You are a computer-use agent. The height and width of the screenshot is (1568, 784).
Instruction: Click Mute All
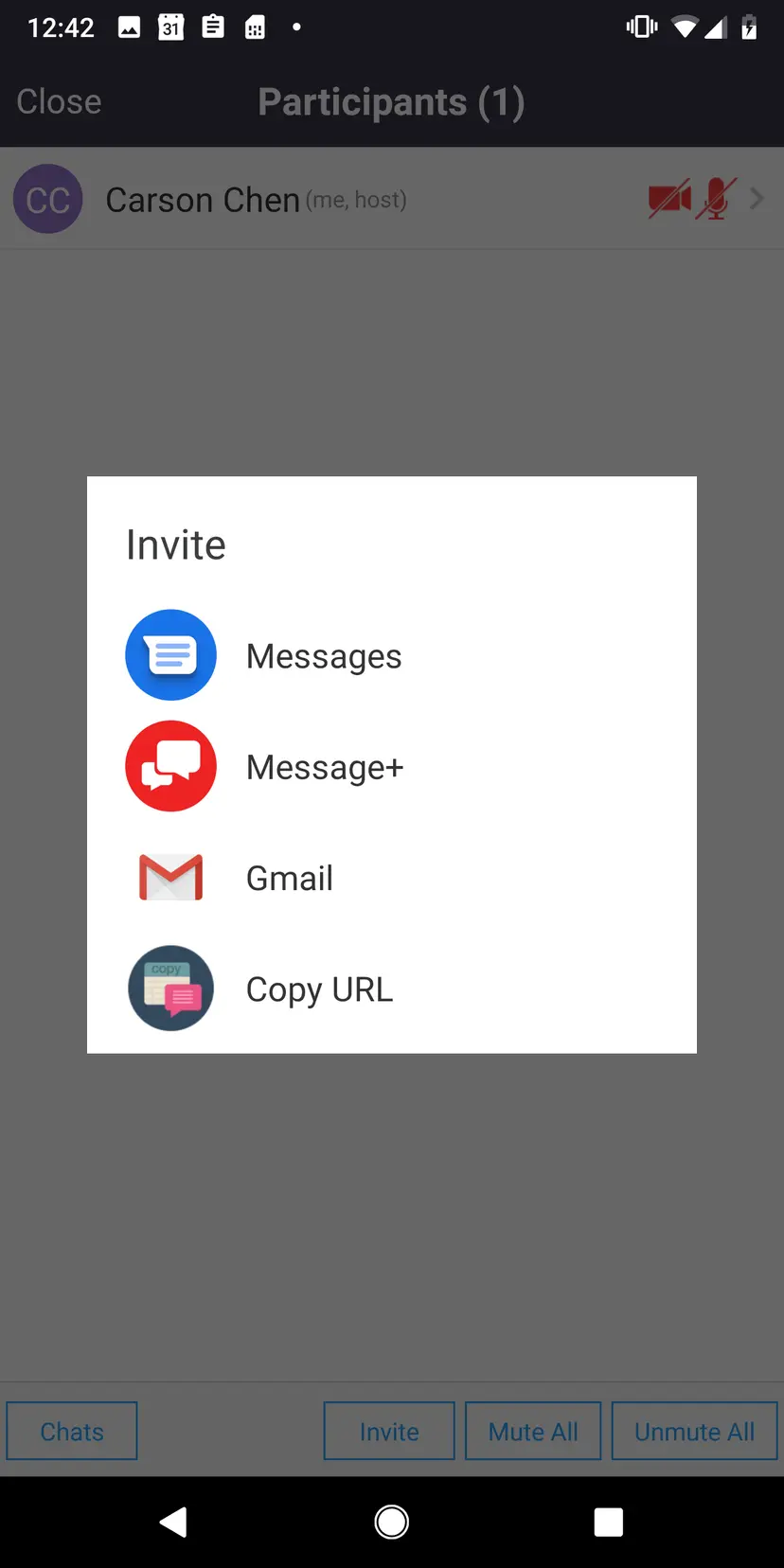pos(533,1431)
